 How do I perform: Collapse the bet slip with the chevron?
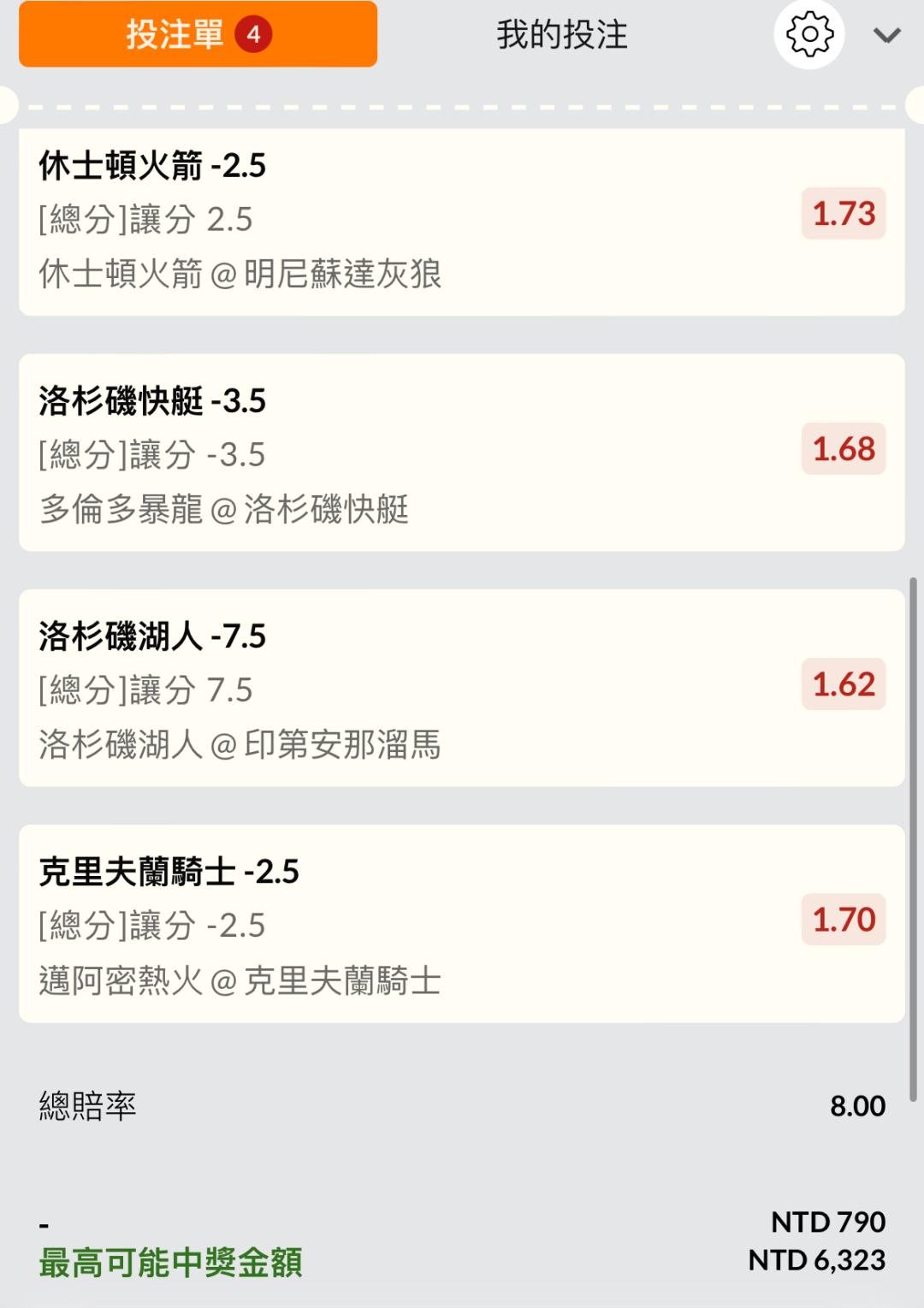coord(886,35)
